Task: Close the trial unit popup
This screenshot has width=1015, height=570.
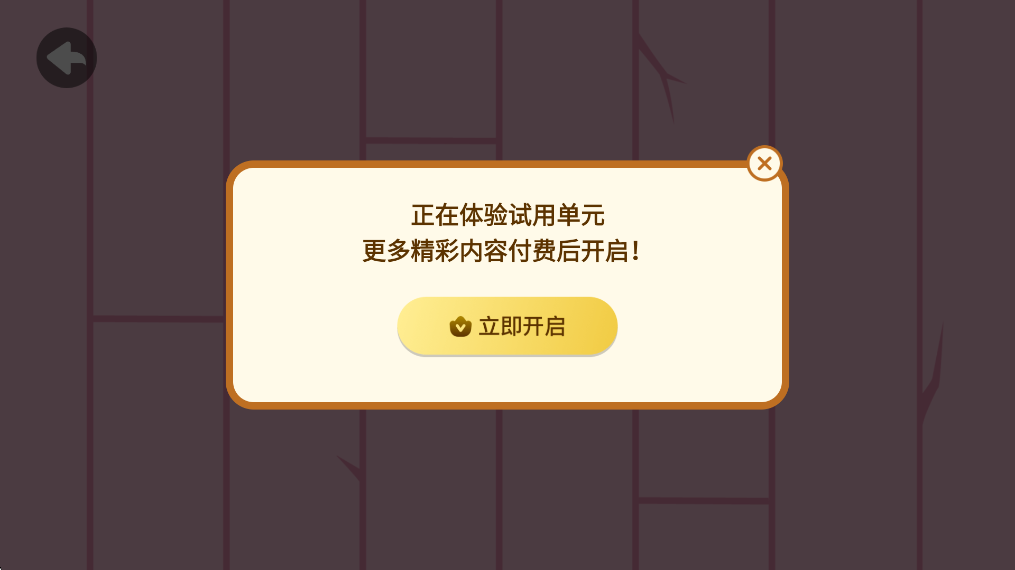Action: [x=764, y=164]
